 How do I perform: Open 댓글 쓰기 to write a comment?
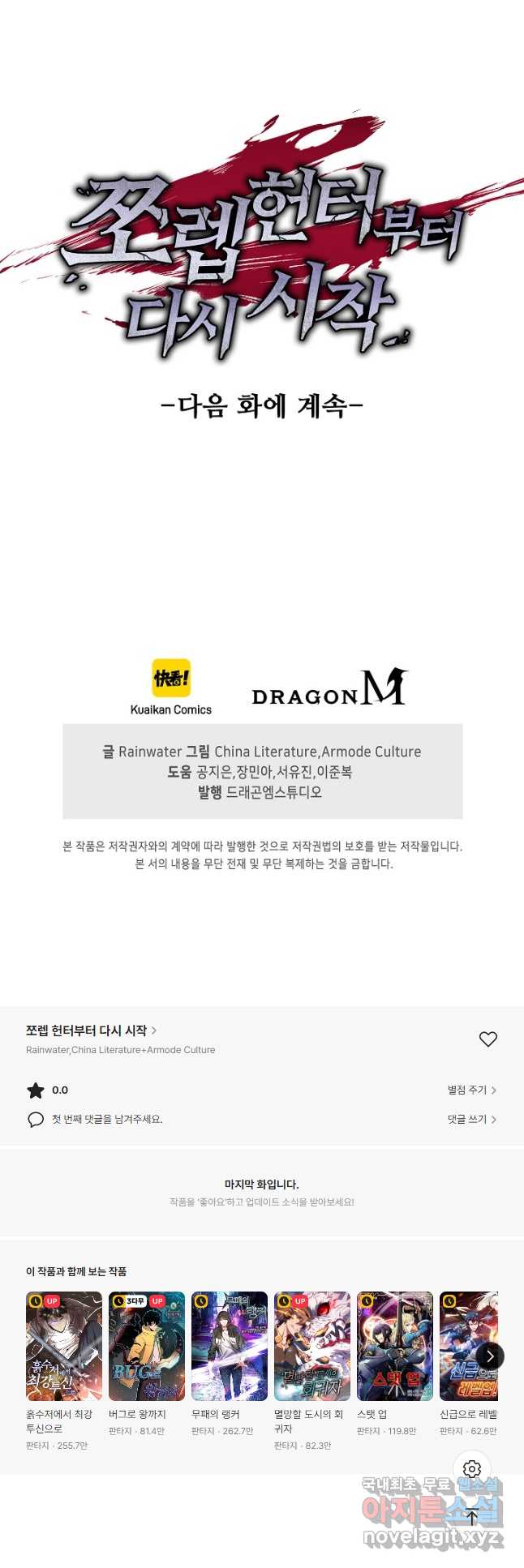[471, 1119]
